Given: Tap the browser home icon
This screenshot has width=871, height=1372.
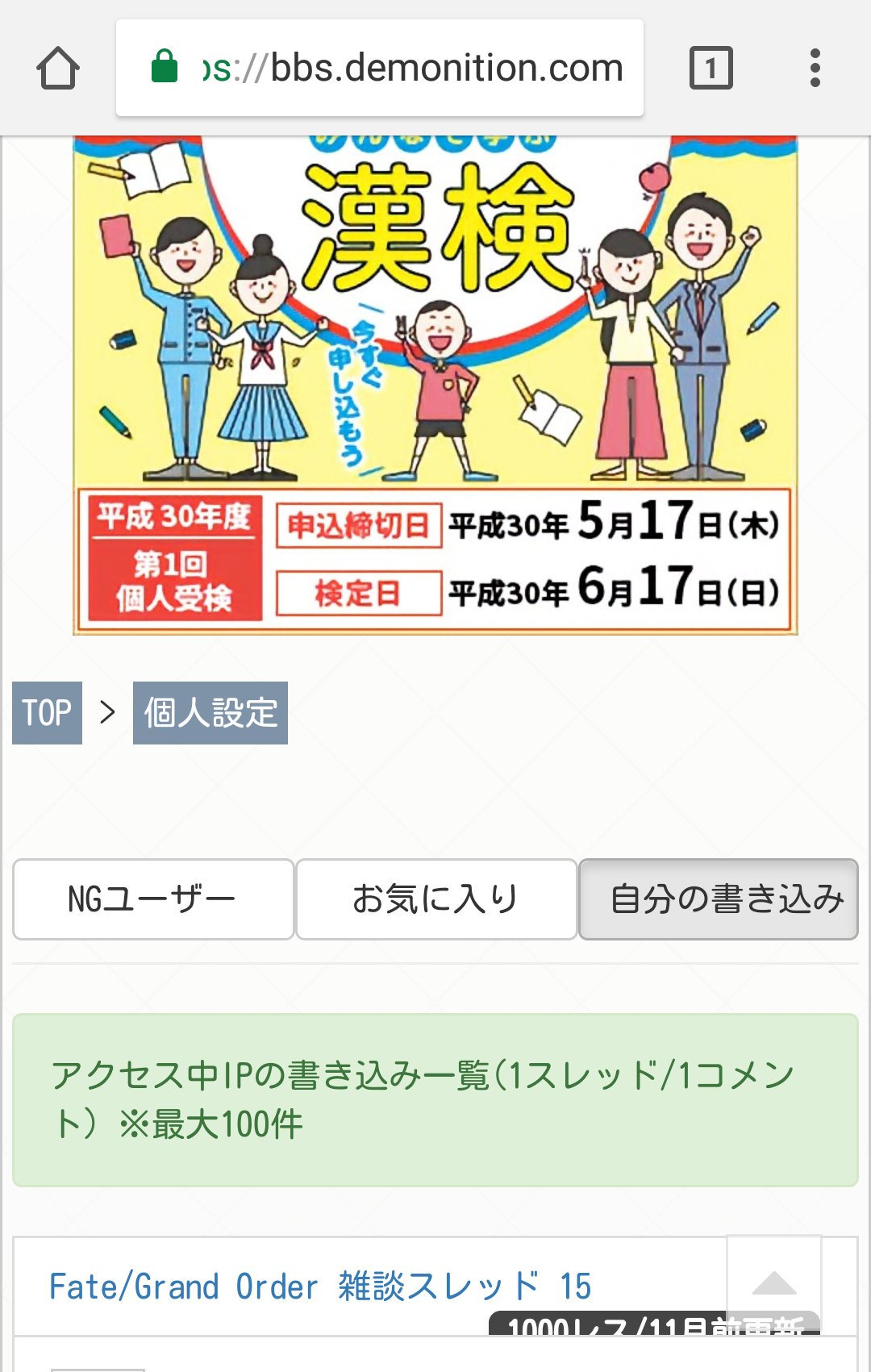Looking at the screenshot, I should pos(58,68).
